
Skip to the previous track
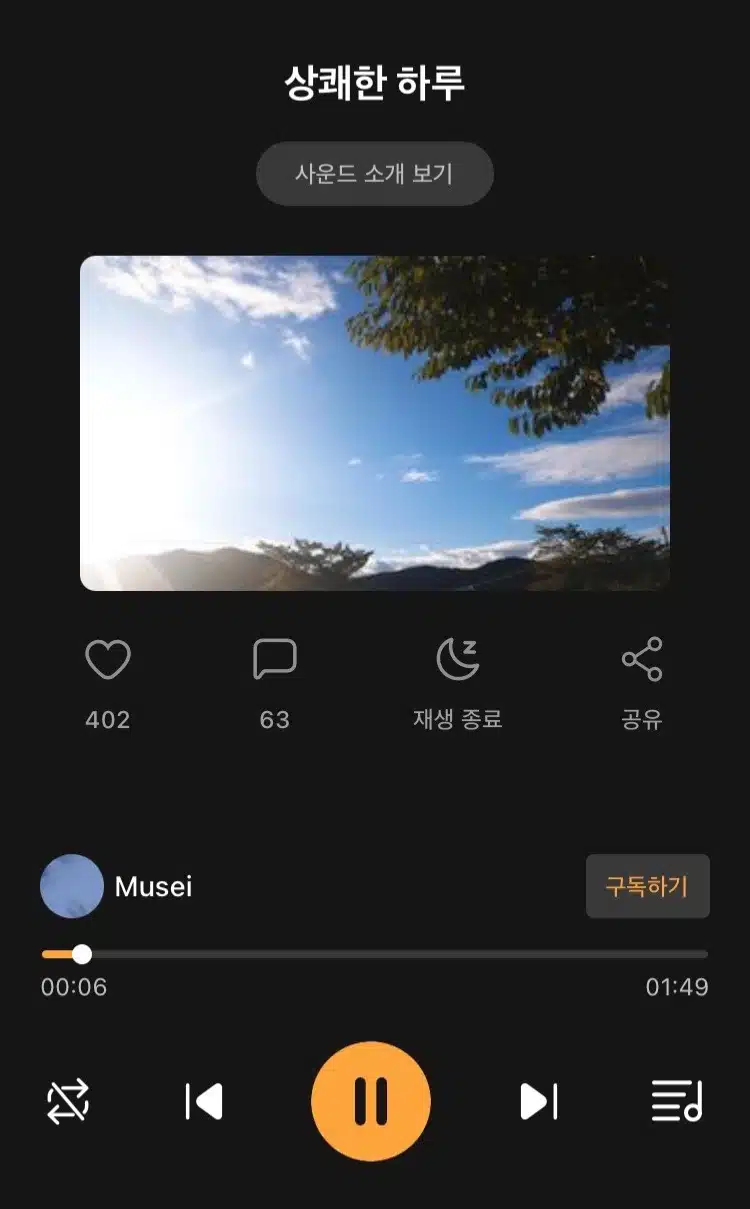tap(204, 1102)
